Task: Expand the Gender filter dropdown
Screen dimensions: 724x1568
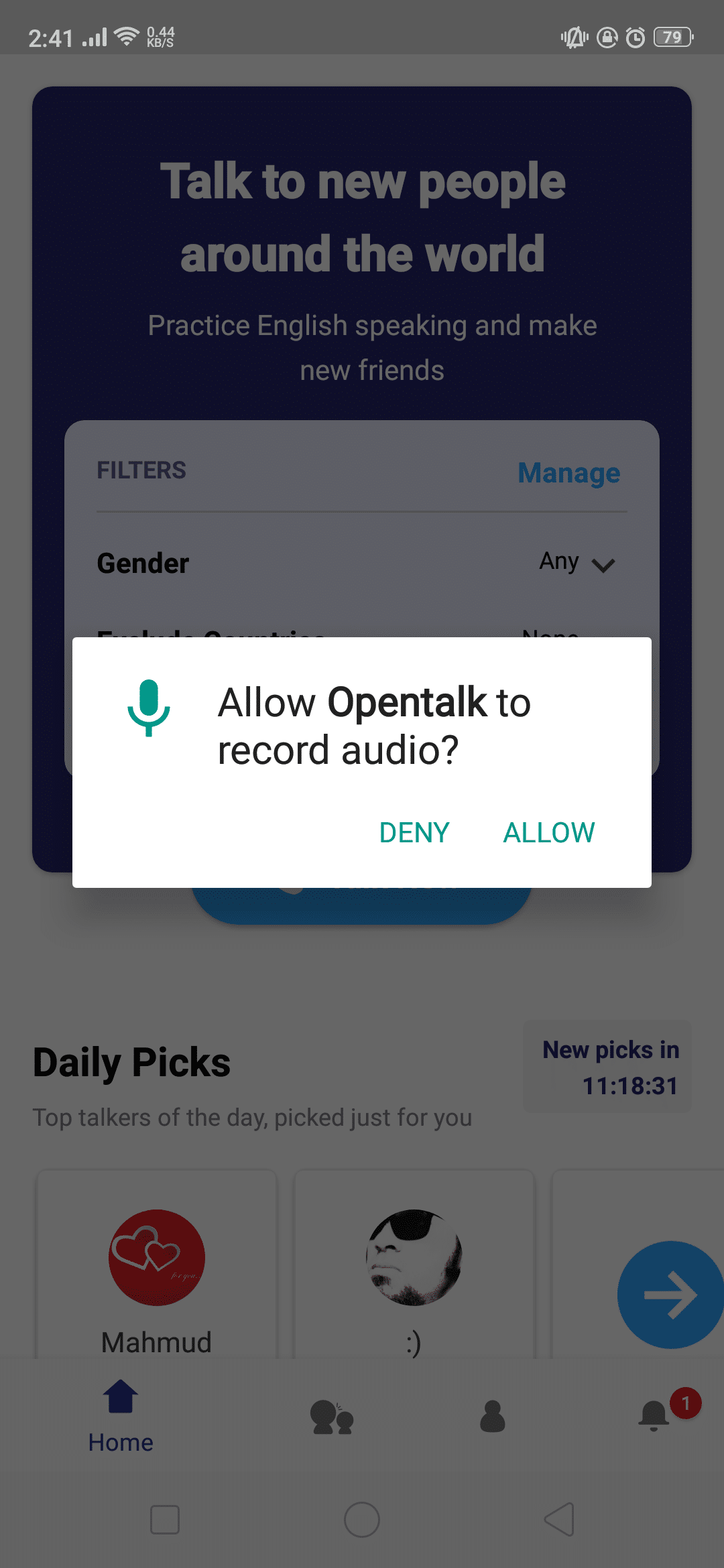Action: pos(577,563)
